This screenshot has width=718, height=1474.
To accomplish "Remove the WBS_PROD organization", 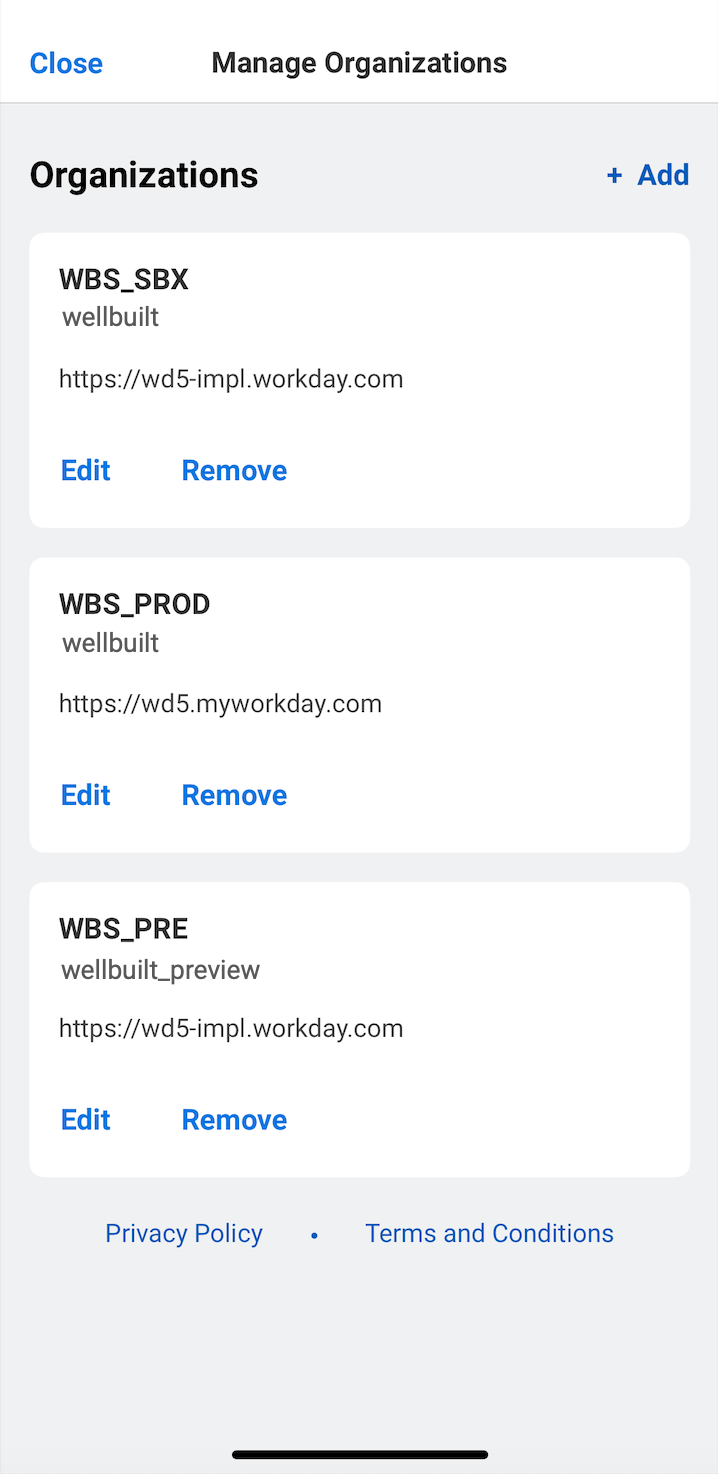I will coord(234,795).
